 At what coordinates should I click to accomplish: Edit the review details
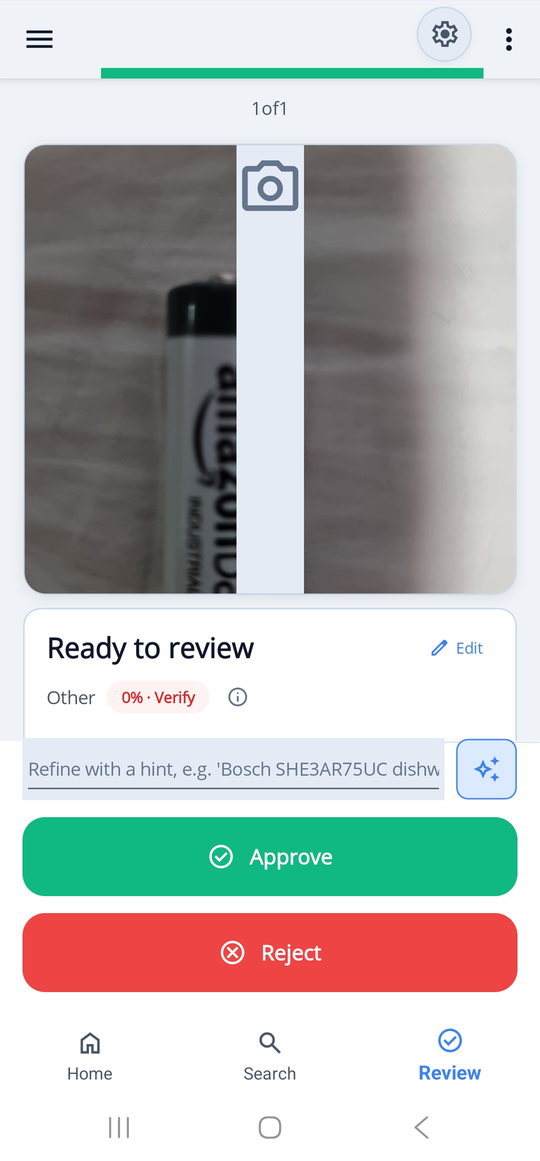point(457,648)
